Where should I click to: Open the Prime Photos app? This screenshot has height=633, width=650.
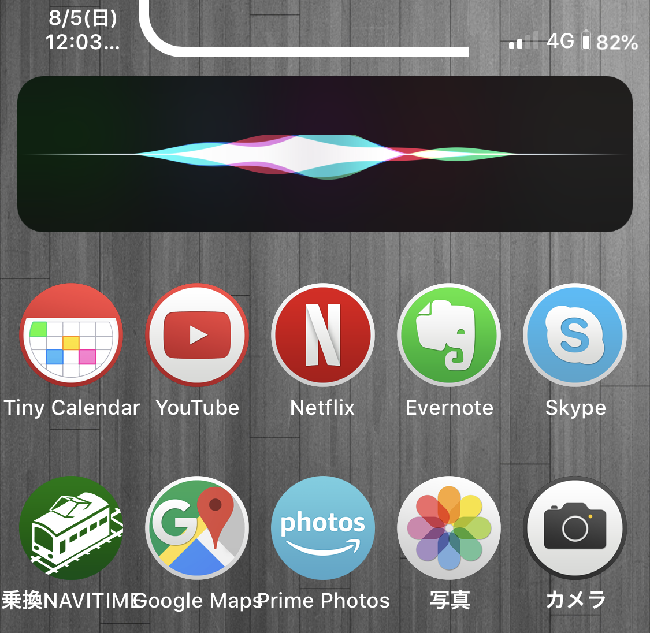pos(323,527)
